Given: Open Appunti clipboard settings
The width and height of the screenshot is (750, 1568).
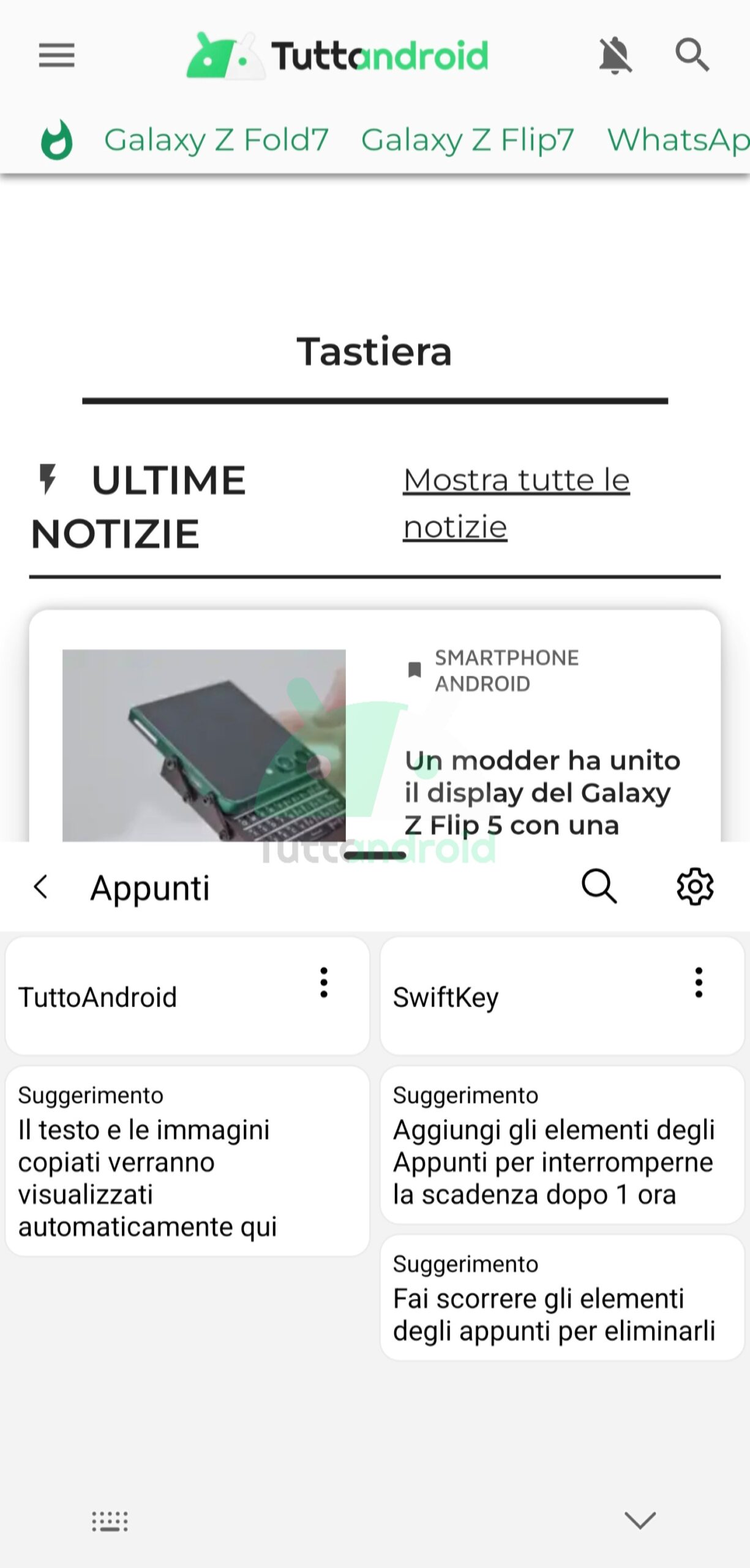Looking at the screenshot, I should (695, 886).
